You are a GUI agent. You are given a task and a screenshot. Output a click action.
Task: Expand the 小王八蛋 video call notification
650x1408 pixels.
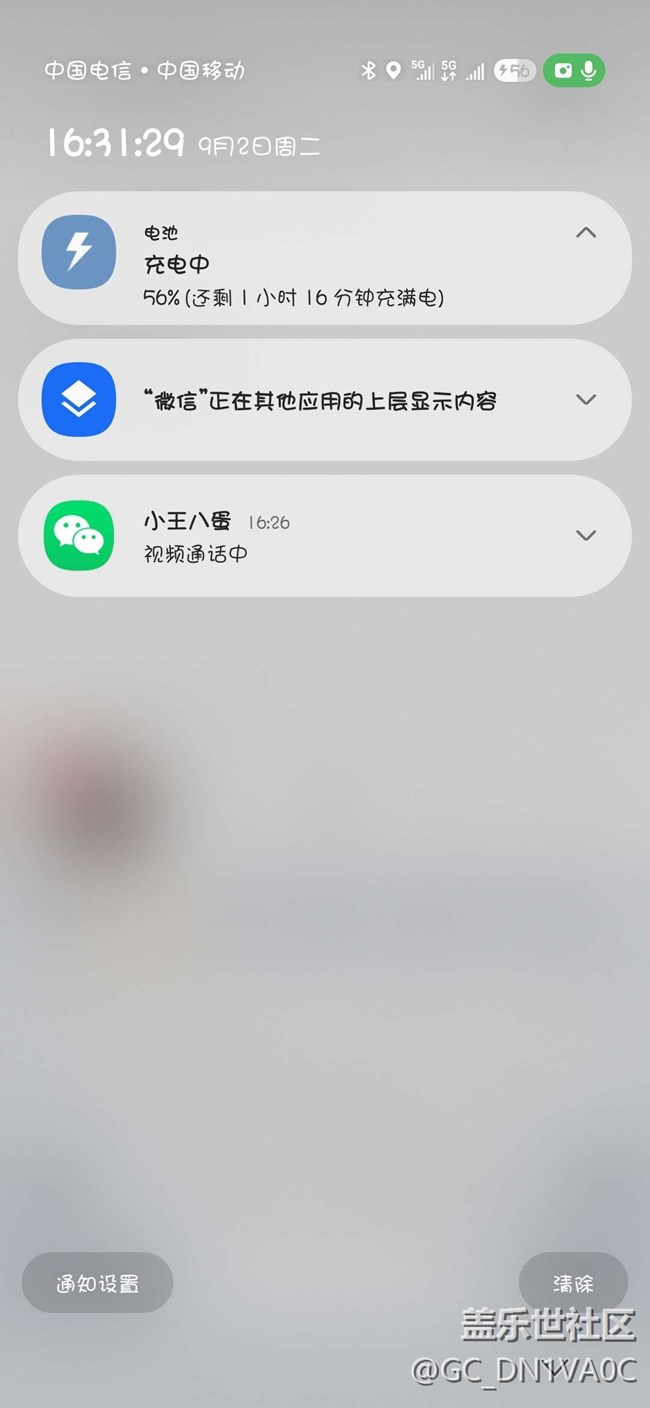[x=586, y=535]
